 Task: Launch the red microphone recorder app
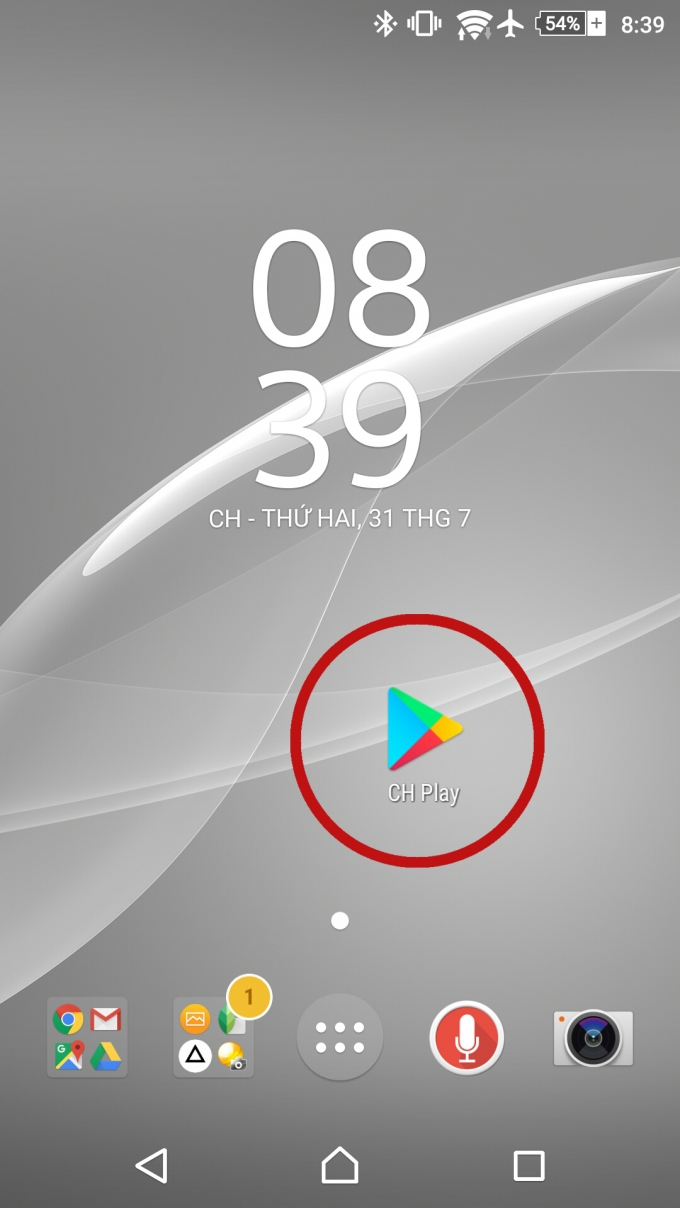(x=466, y=1037)
